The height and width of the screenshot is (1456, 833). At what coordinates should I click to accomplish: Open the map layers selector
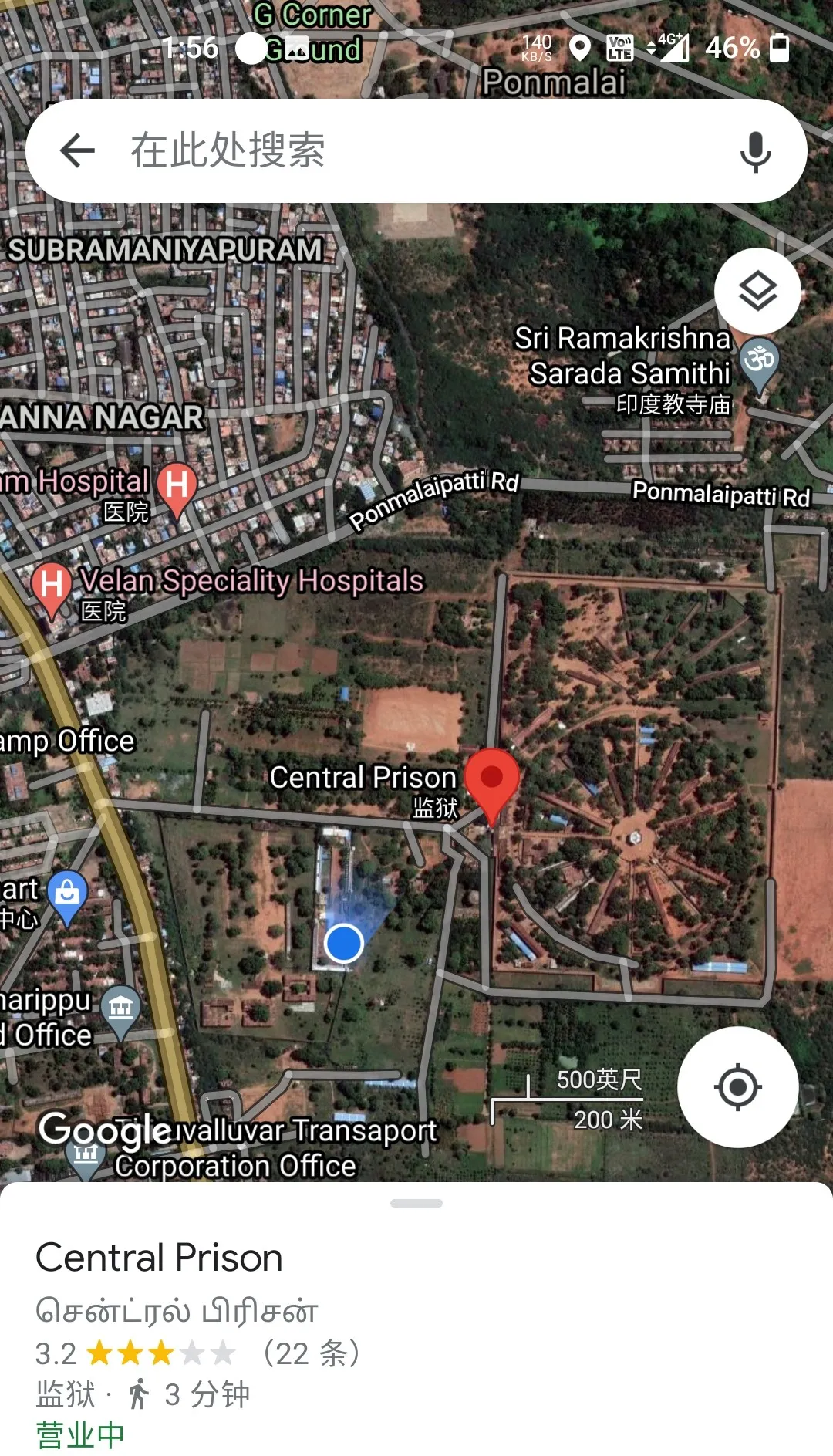click(x=757, y=292)
